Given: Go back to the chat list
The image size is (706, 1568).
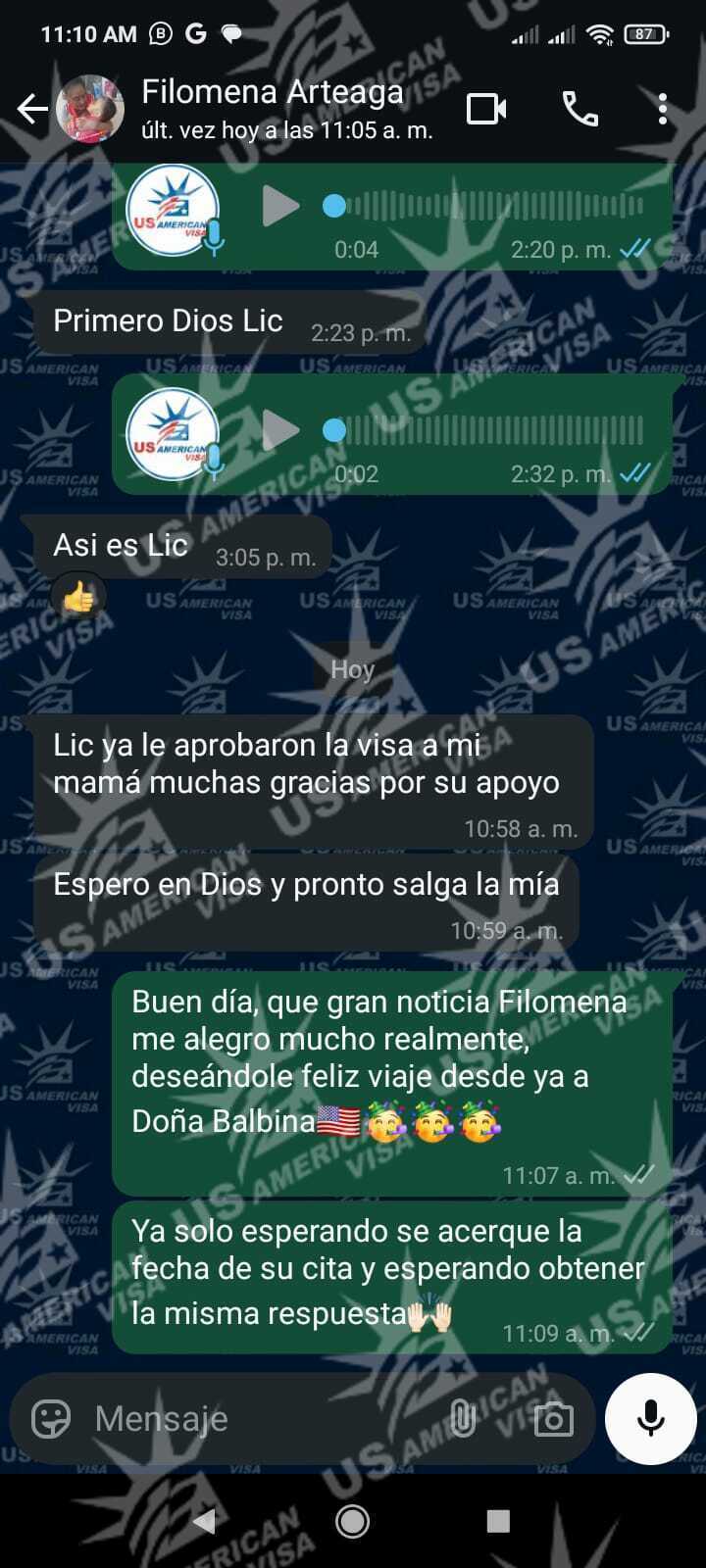Looking at the screenshot, I should 32,109.
